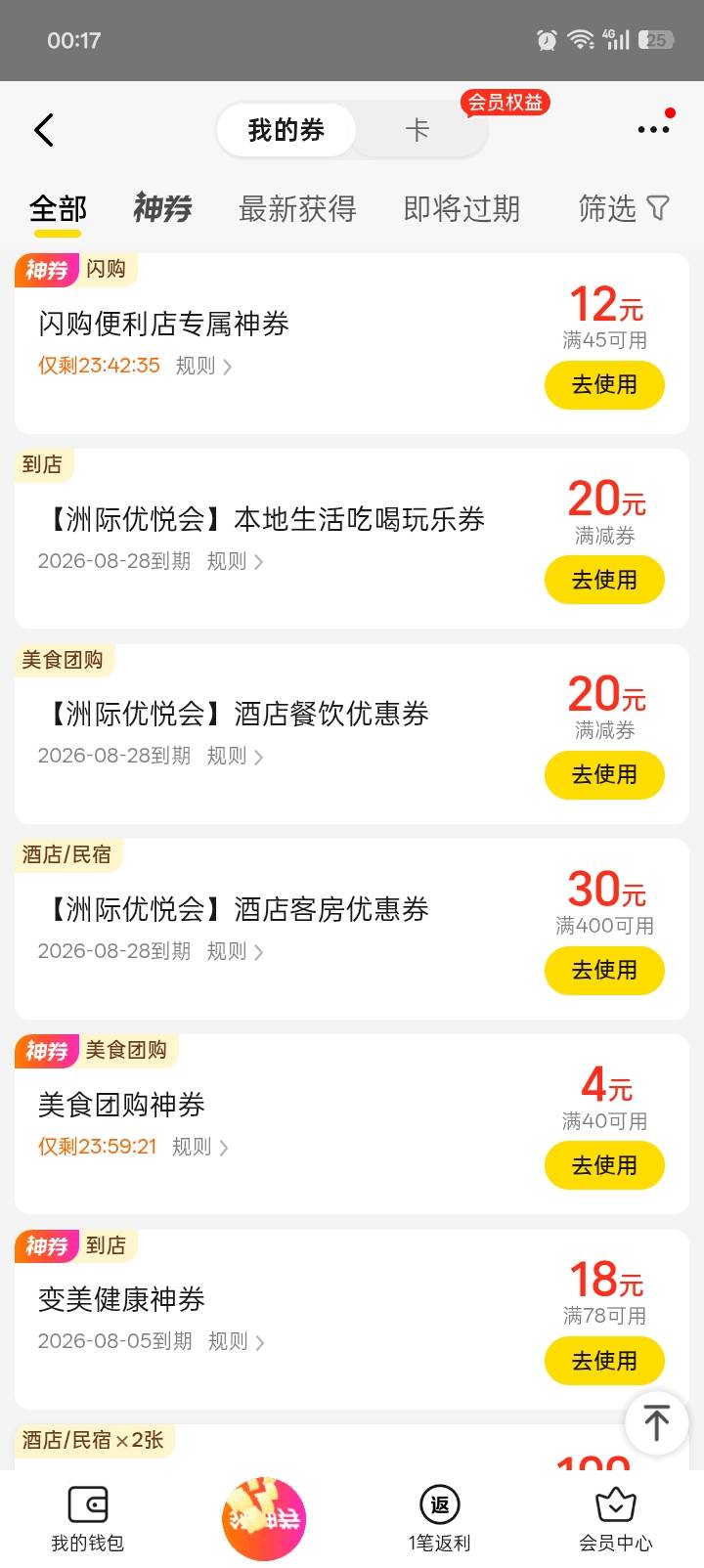Open the three-dot overflow menu
The height and width of the screenshot is (1568, 704).
[653, 130]
